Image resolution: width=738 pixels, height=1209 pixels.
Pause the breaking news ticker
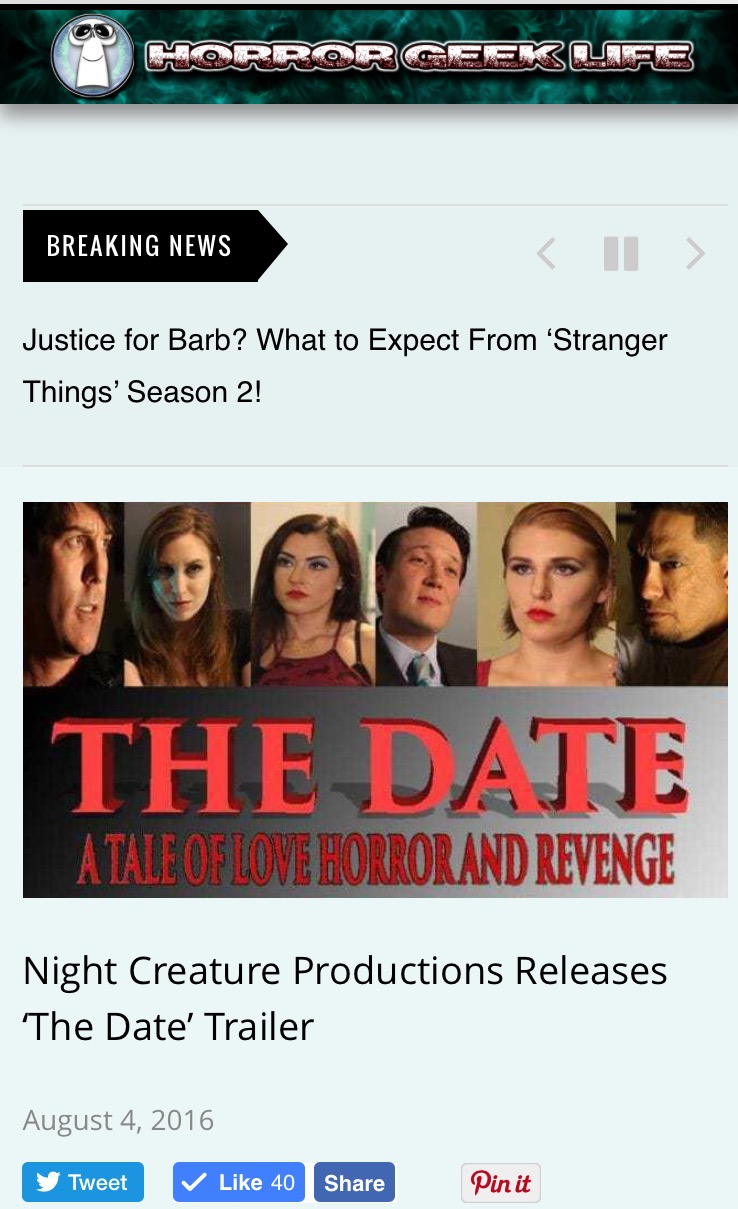point(621,254)
